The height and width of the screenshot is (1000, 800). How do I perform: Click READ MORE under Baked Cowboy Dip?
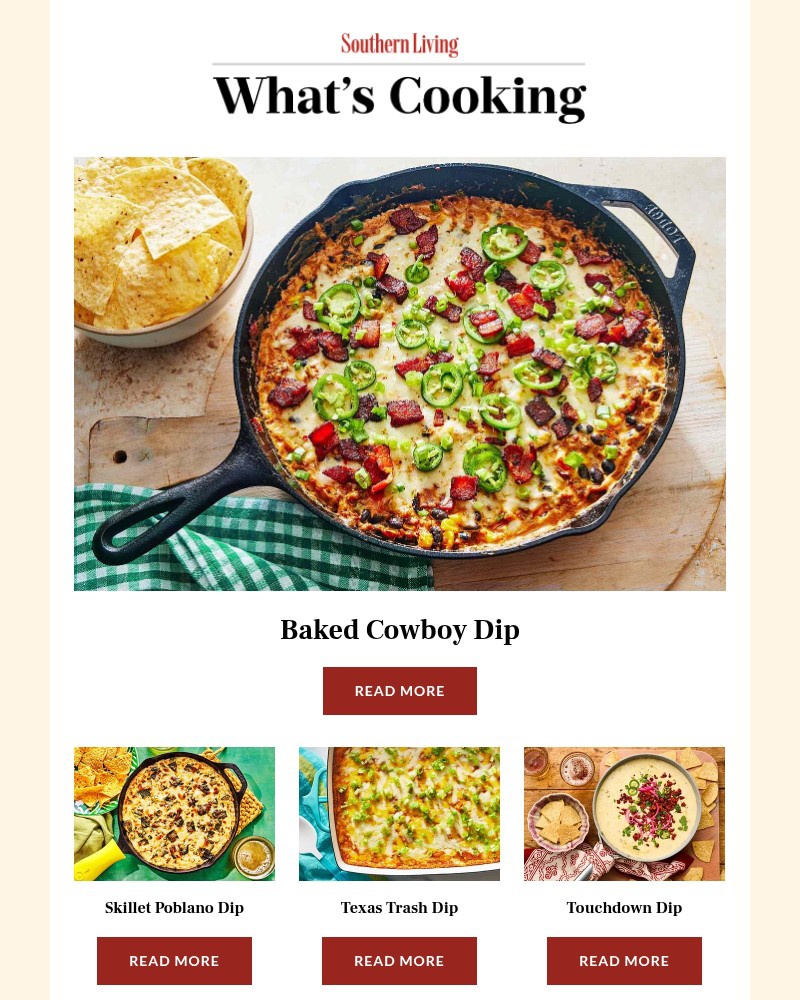point(399,690)
